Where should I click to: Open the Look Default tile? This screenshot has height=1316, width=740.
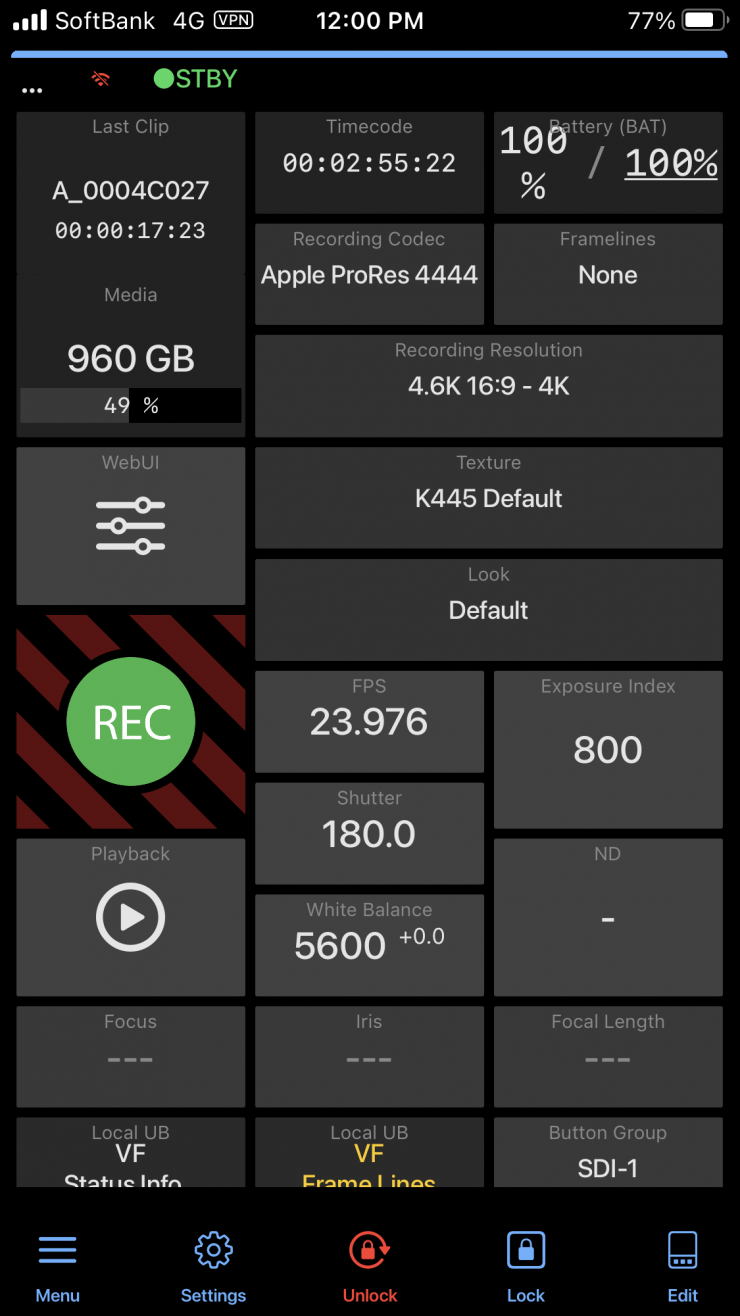(488, 609)
